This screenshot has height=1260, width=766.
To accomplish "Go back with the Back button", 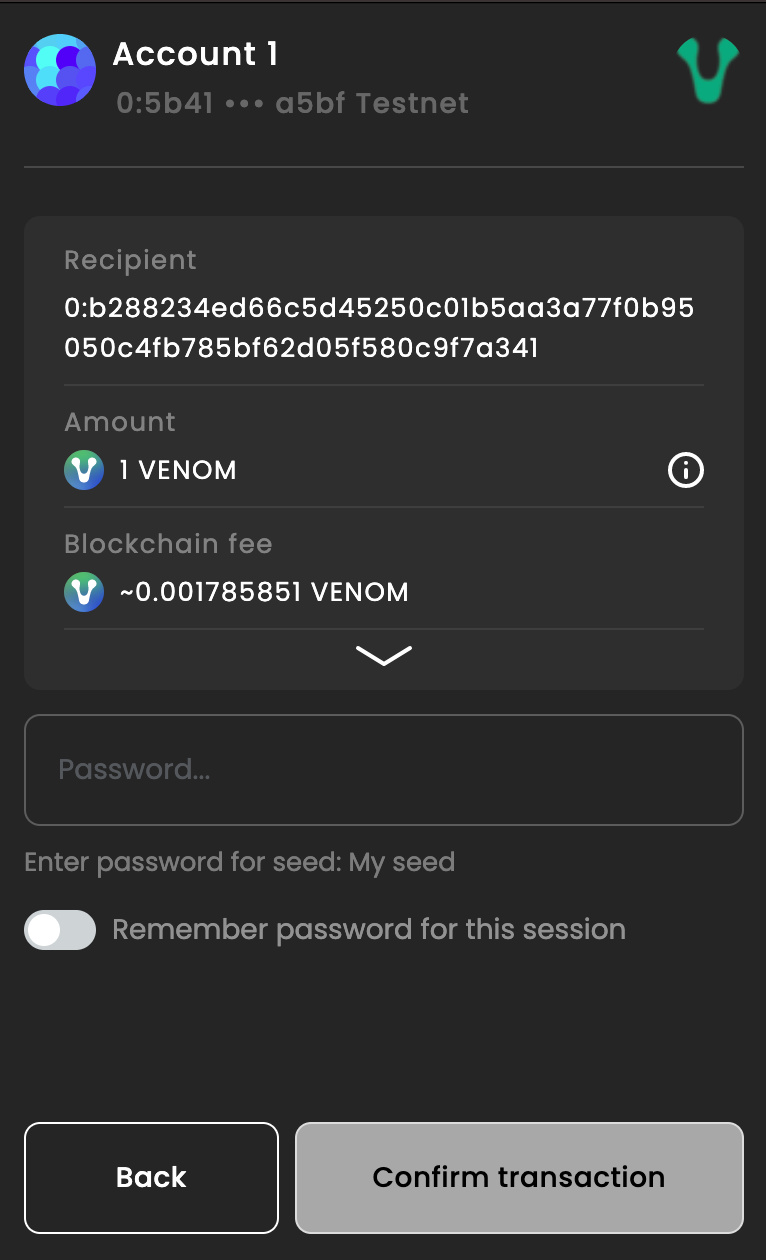I will pos(151,1178).
